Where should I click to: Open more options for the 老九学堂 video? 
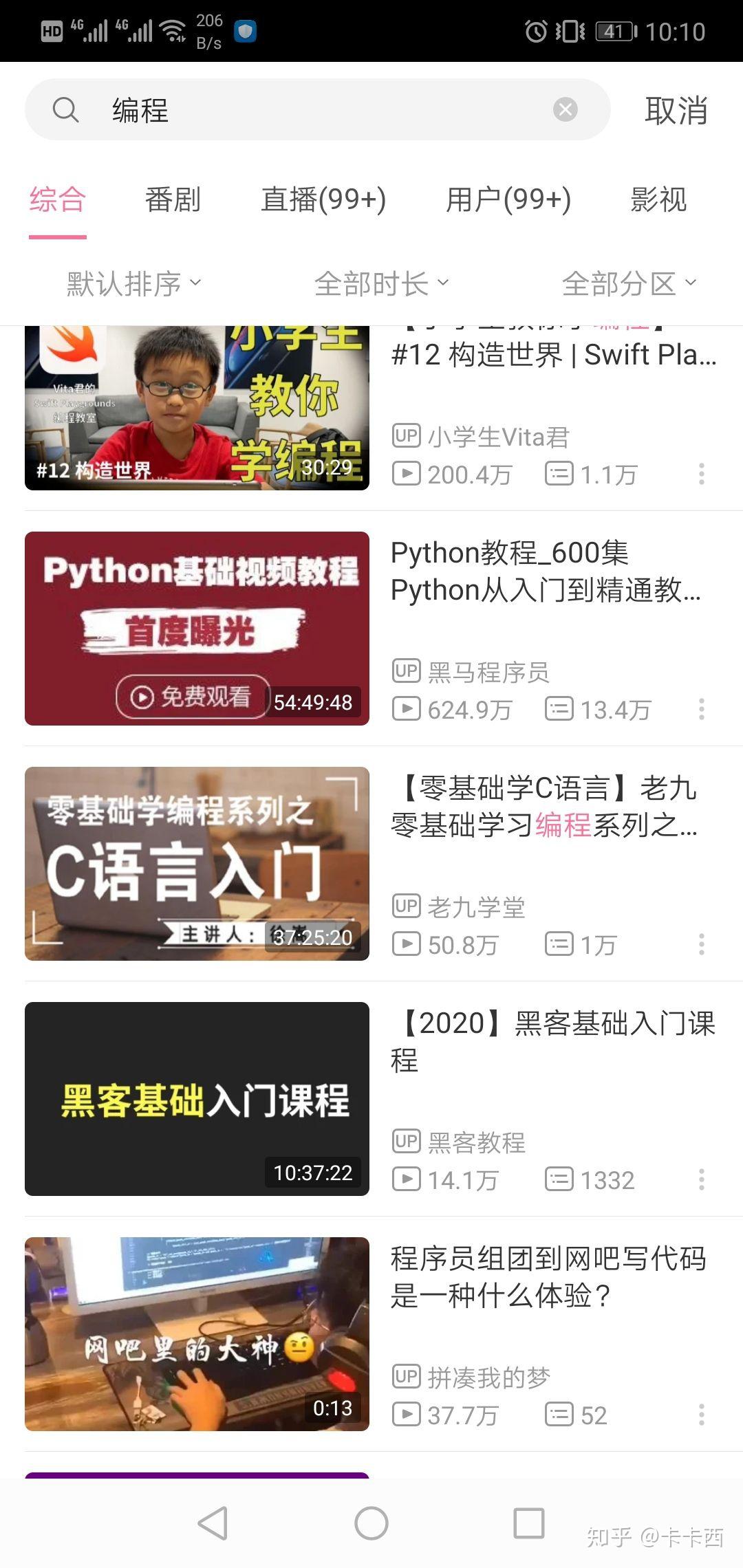tap(701, 944)
